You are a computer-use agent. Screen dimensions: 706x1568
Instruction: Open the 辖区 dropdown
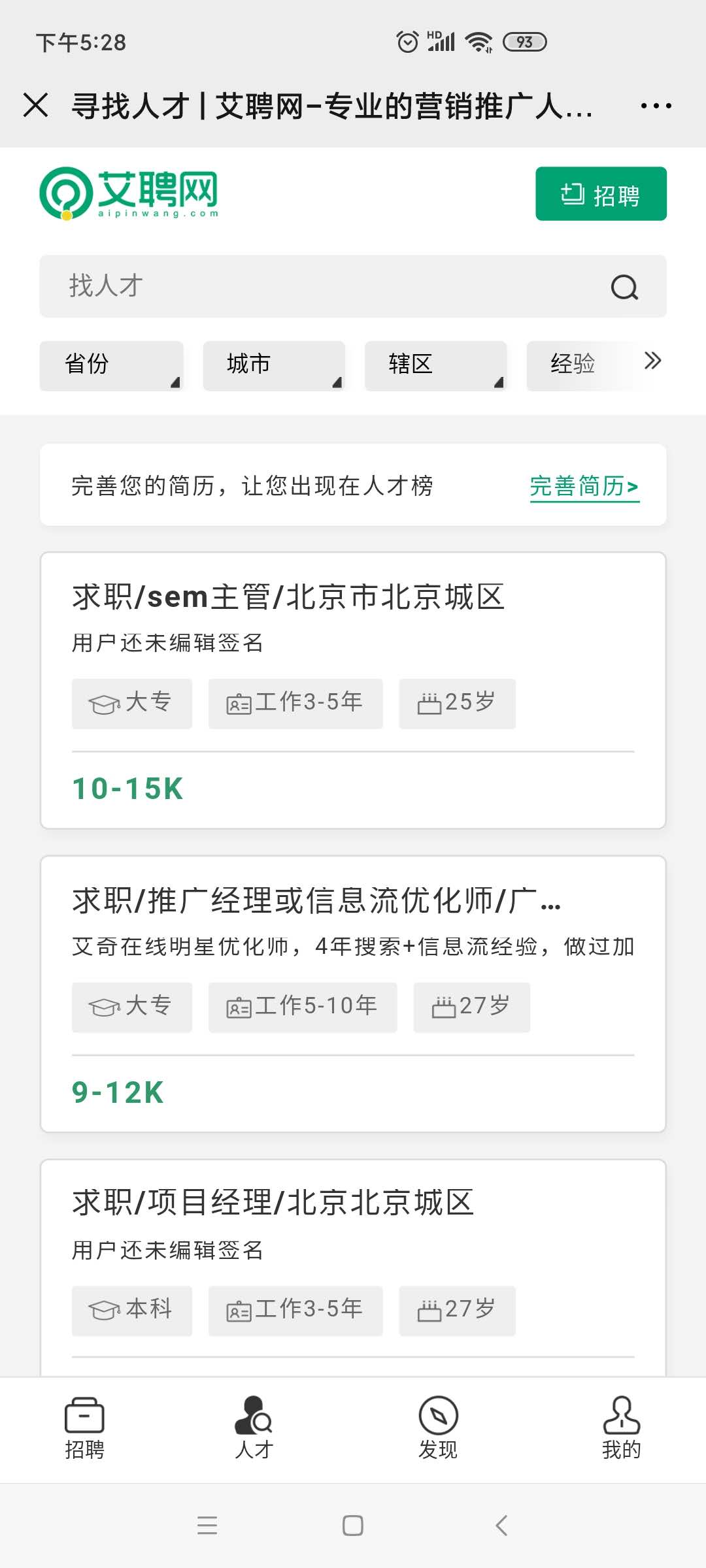(x=435, y=366)
